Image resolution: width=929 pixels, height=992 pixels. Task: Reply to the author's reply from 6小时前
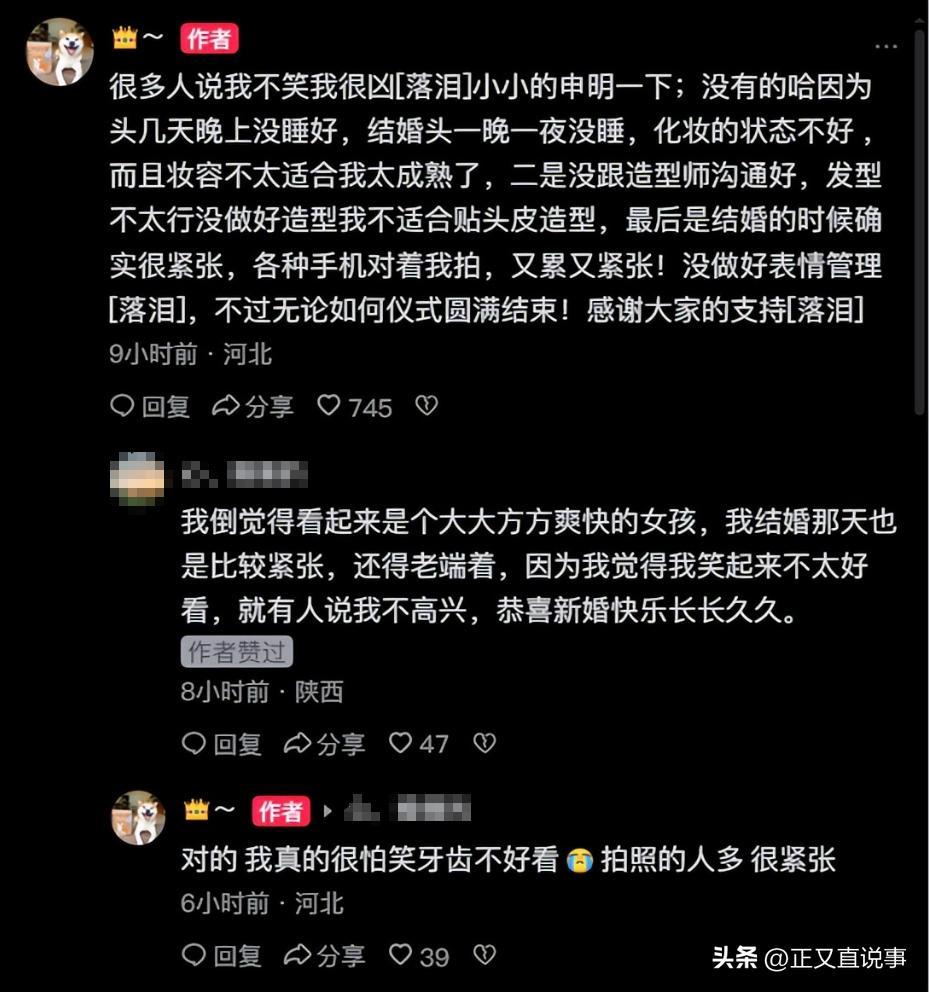tap(222, 956)
